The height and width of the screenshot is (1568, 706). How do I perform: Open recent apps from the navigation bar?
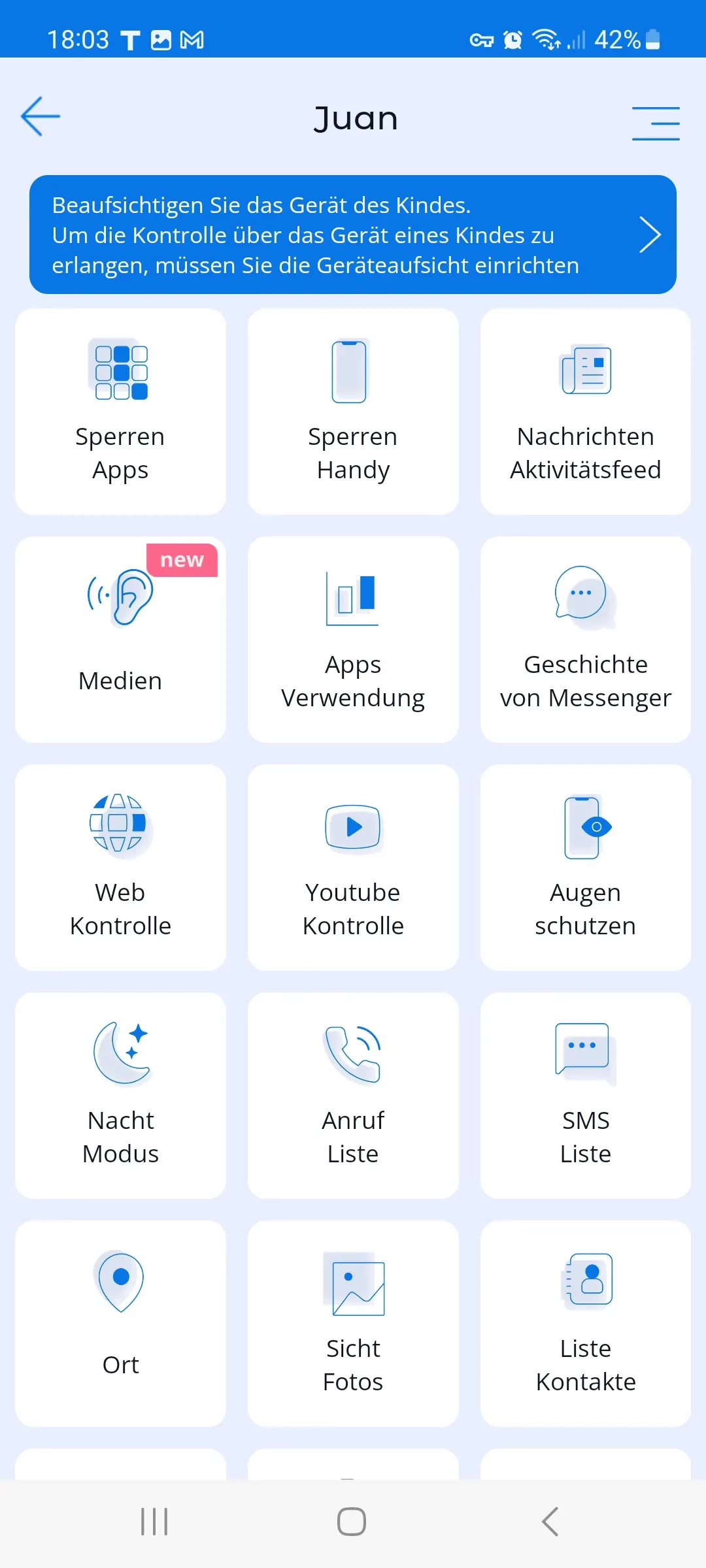(x=154, y=1522)
